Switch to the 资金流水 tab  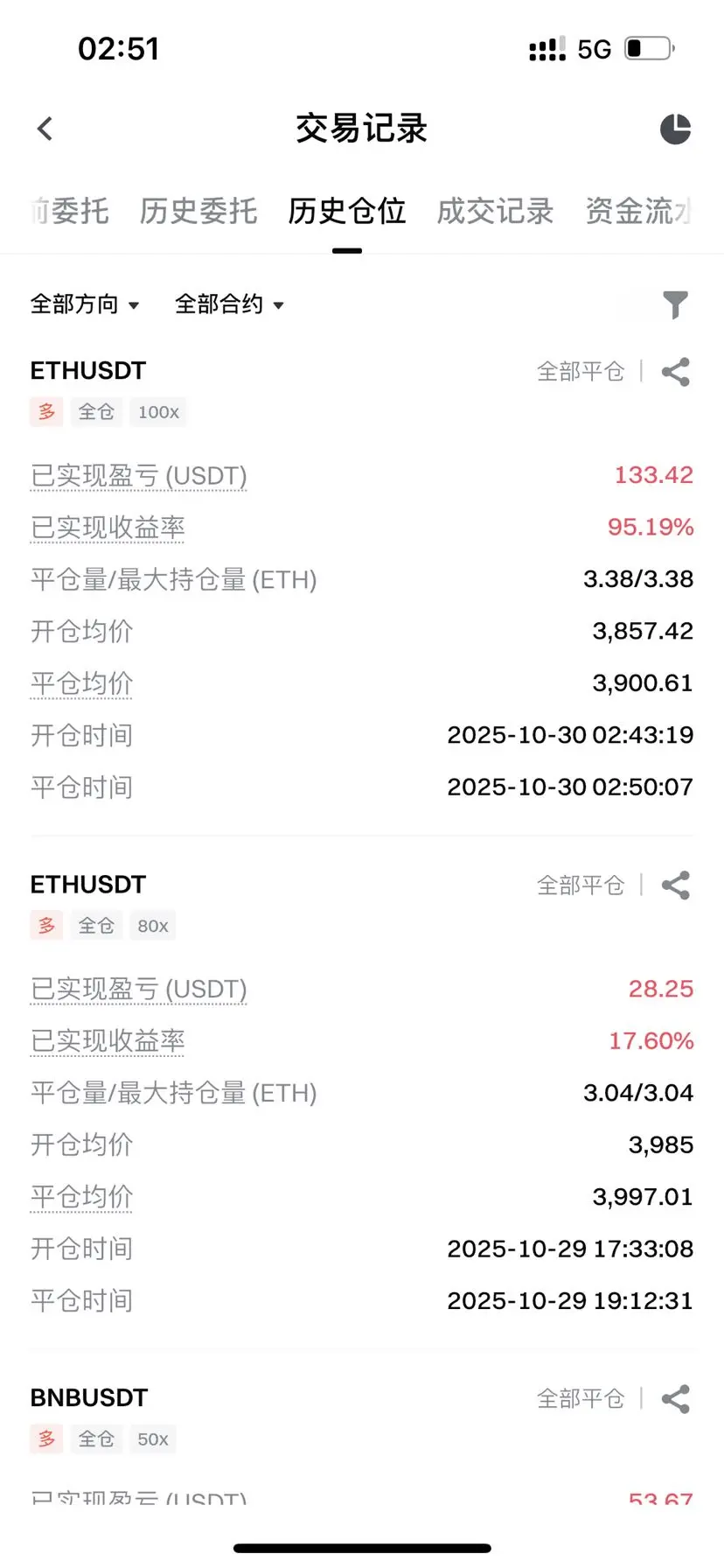click(639, 211)
